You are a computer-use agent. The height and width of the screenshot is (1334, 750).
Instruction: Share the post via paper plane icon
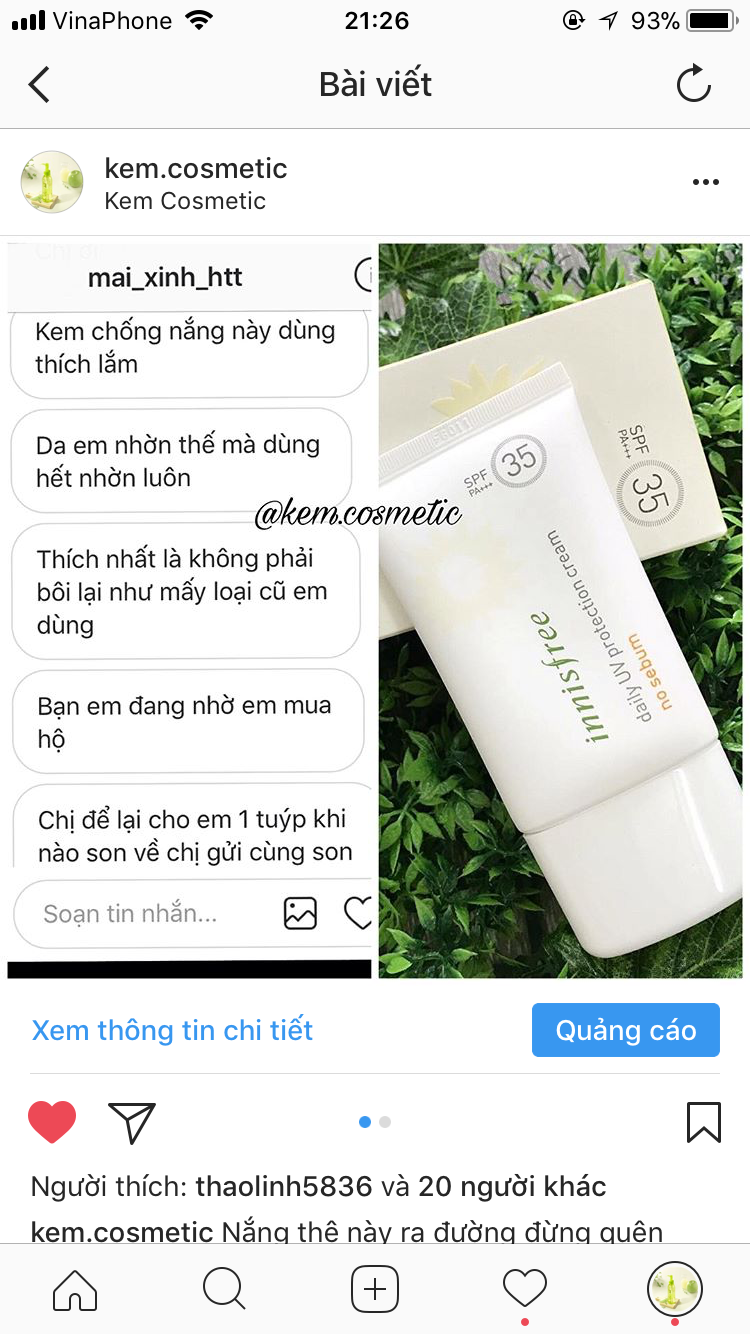point(132,1122)
